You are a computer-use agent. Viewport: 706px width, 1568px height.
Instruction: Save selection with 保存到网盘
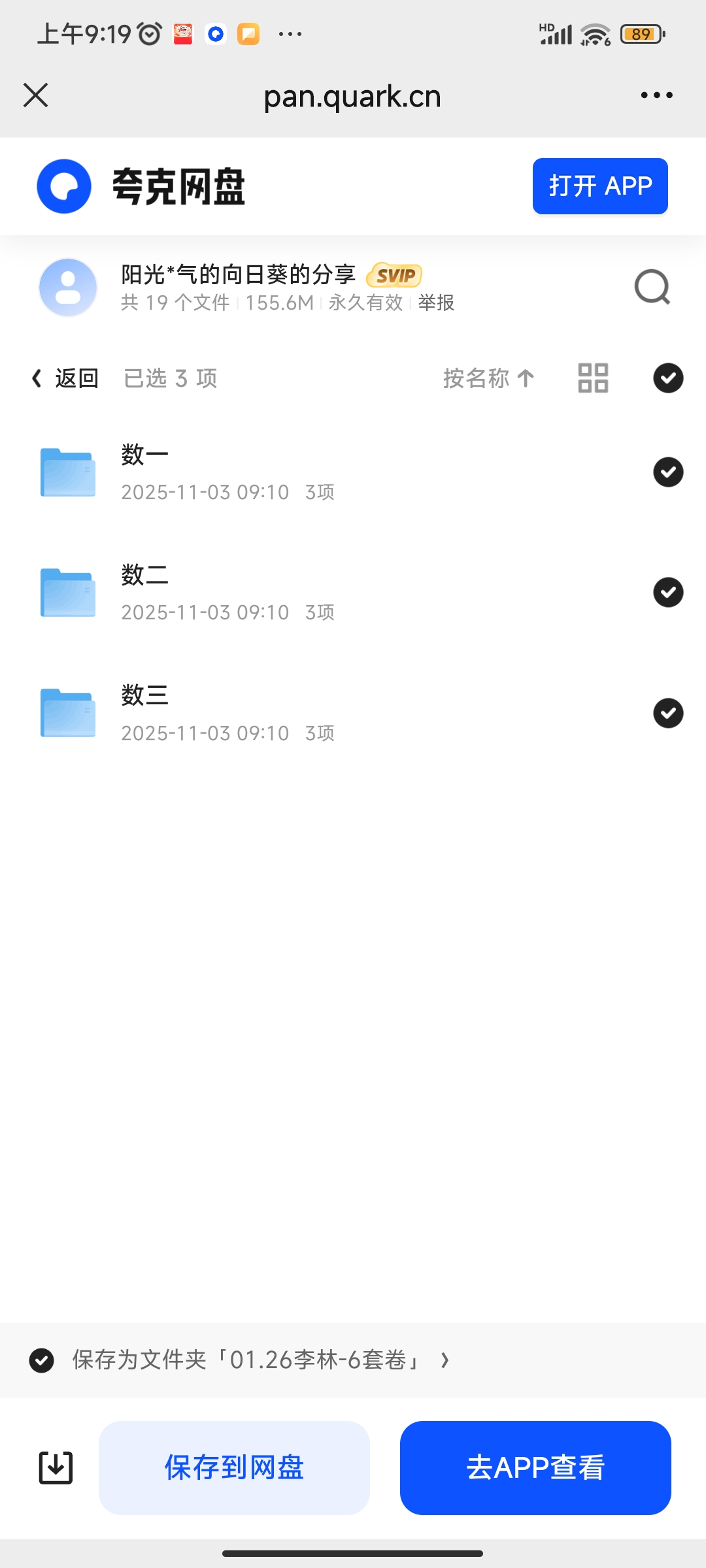(234, 1468)
